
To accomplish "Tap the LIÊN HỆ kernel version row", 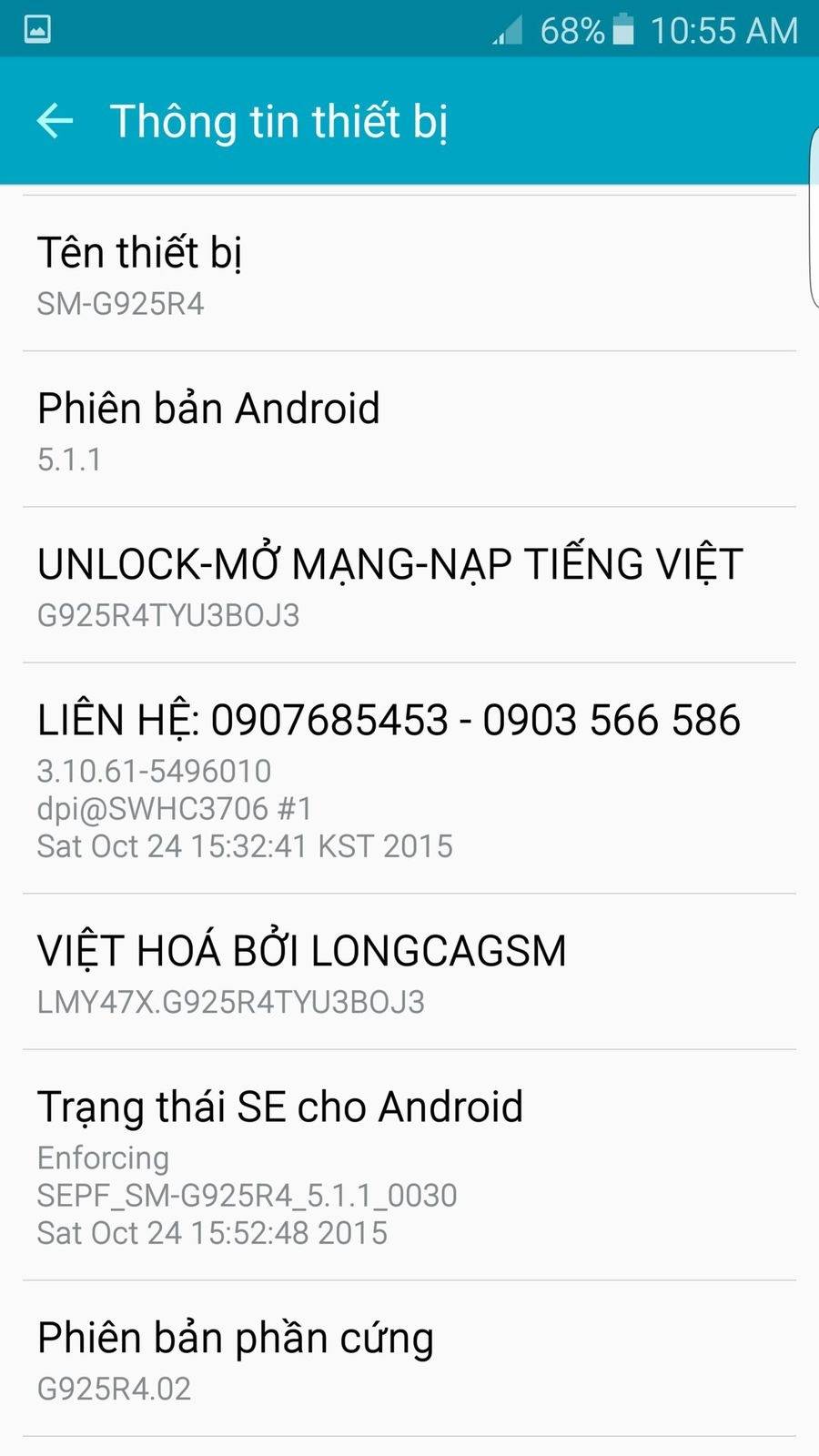I will tap(409, 779).
